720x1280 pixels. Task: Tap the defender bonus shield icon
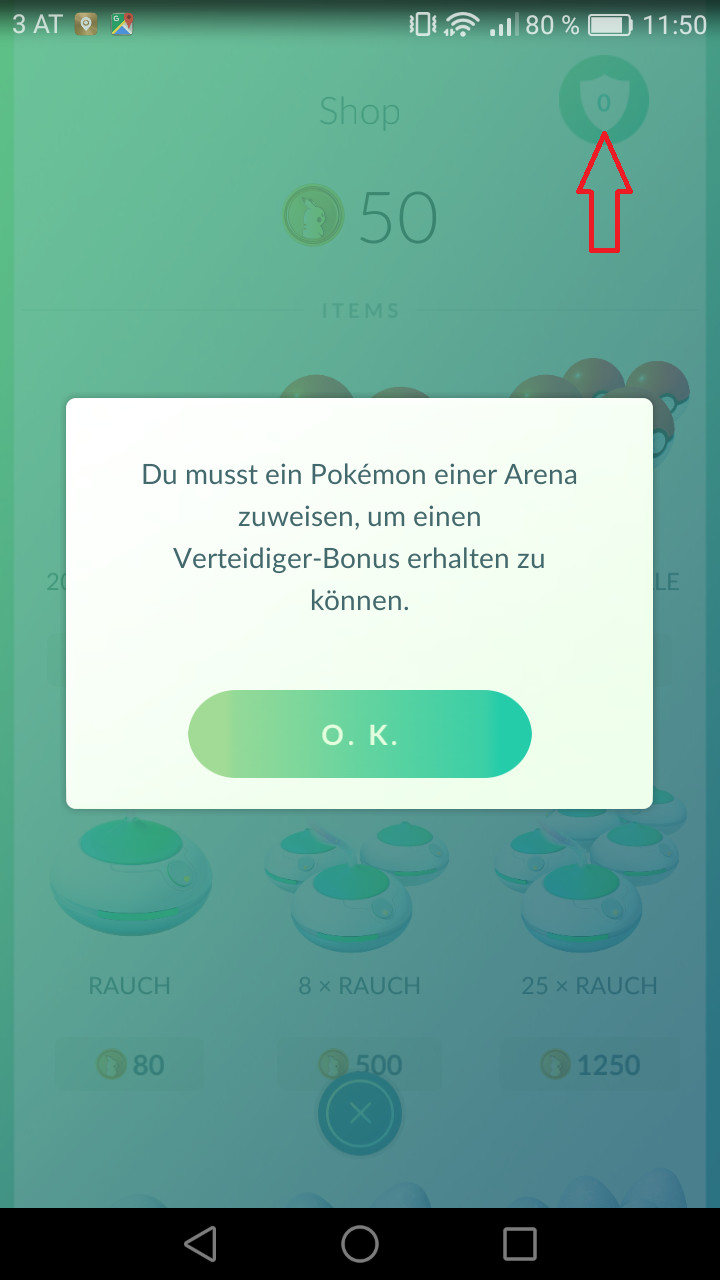[x=603, y=102]
